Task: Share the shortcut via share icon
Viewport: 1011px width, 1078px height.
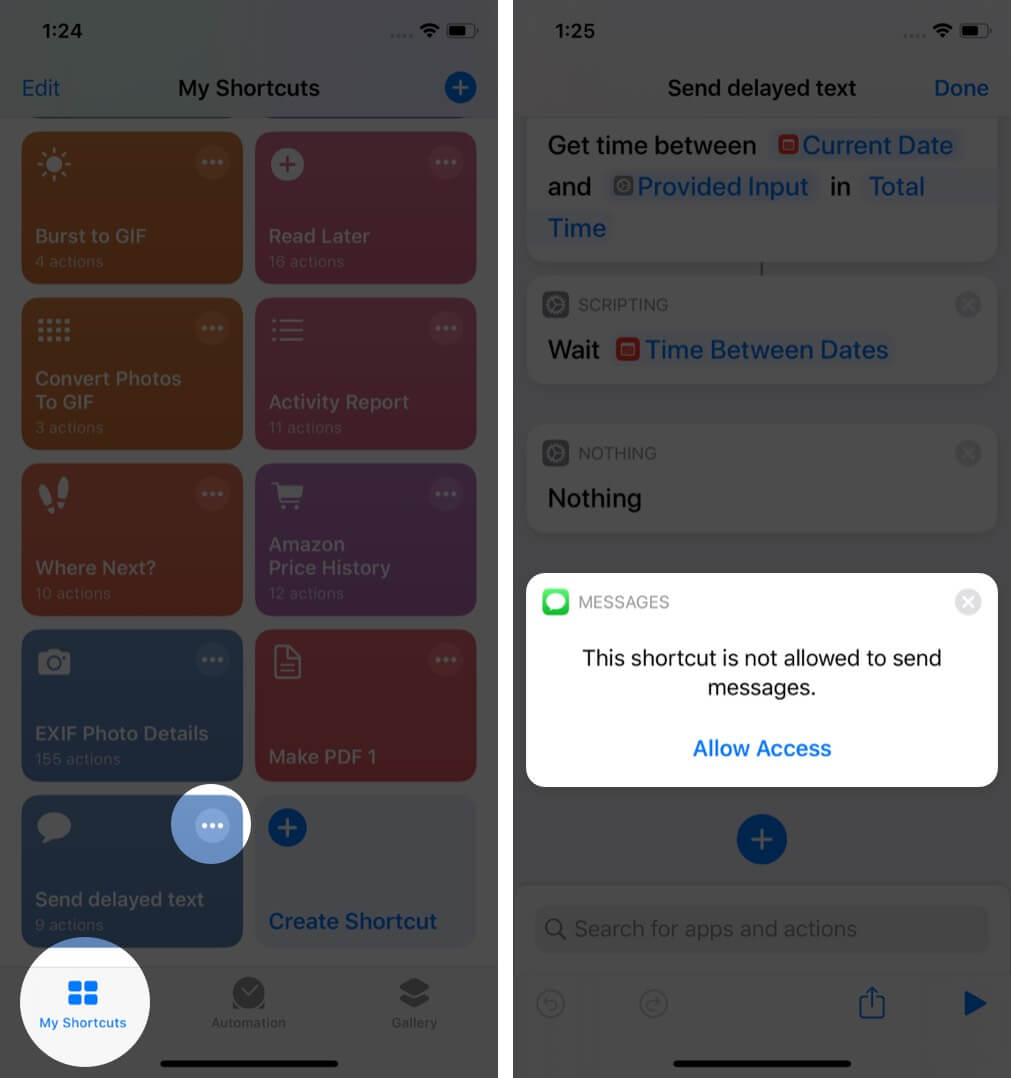Action: coord(871,1003)
